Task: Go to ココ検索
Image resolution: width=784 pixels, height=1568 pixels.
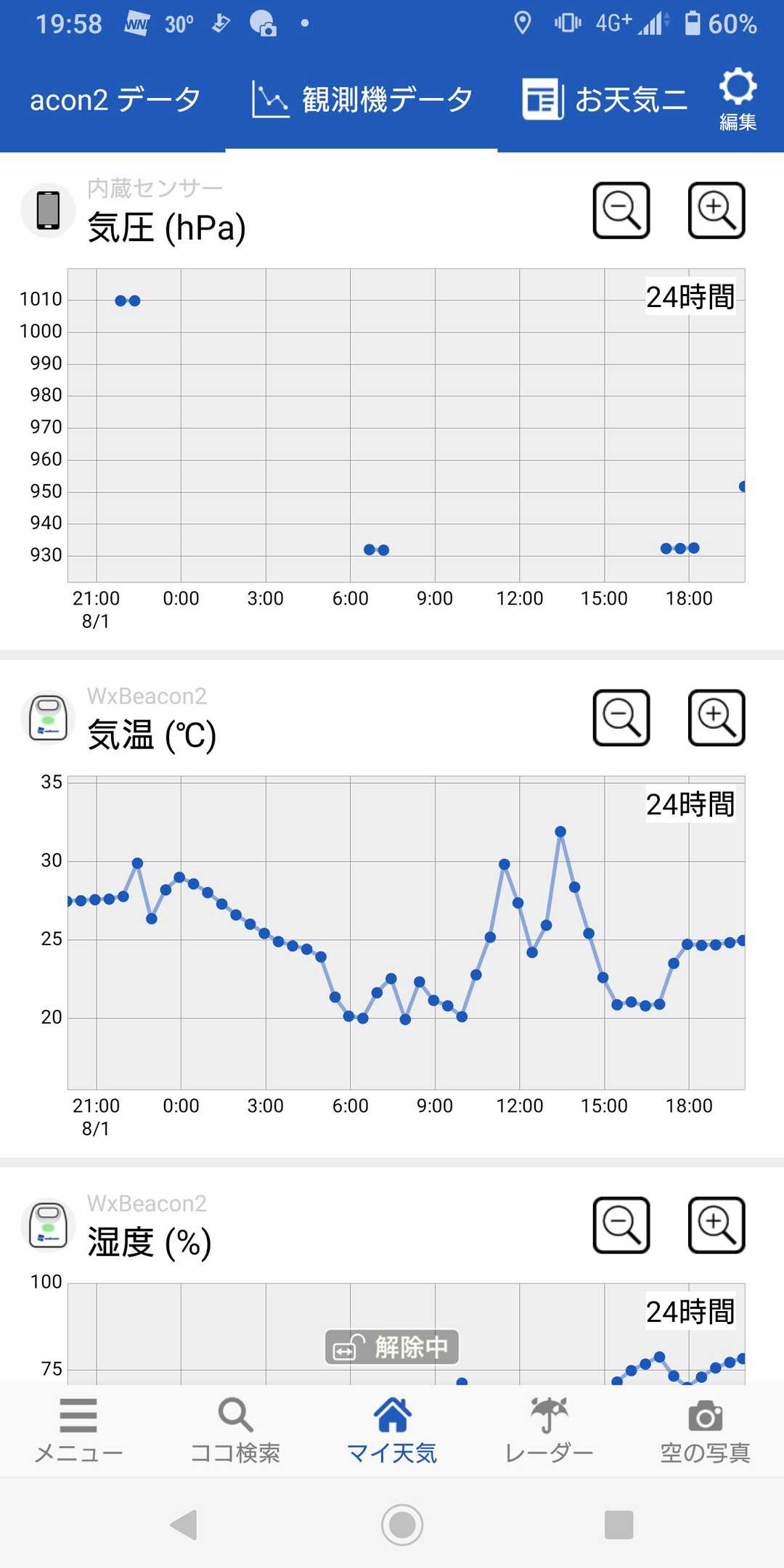Action: [x=235, y=1430]
